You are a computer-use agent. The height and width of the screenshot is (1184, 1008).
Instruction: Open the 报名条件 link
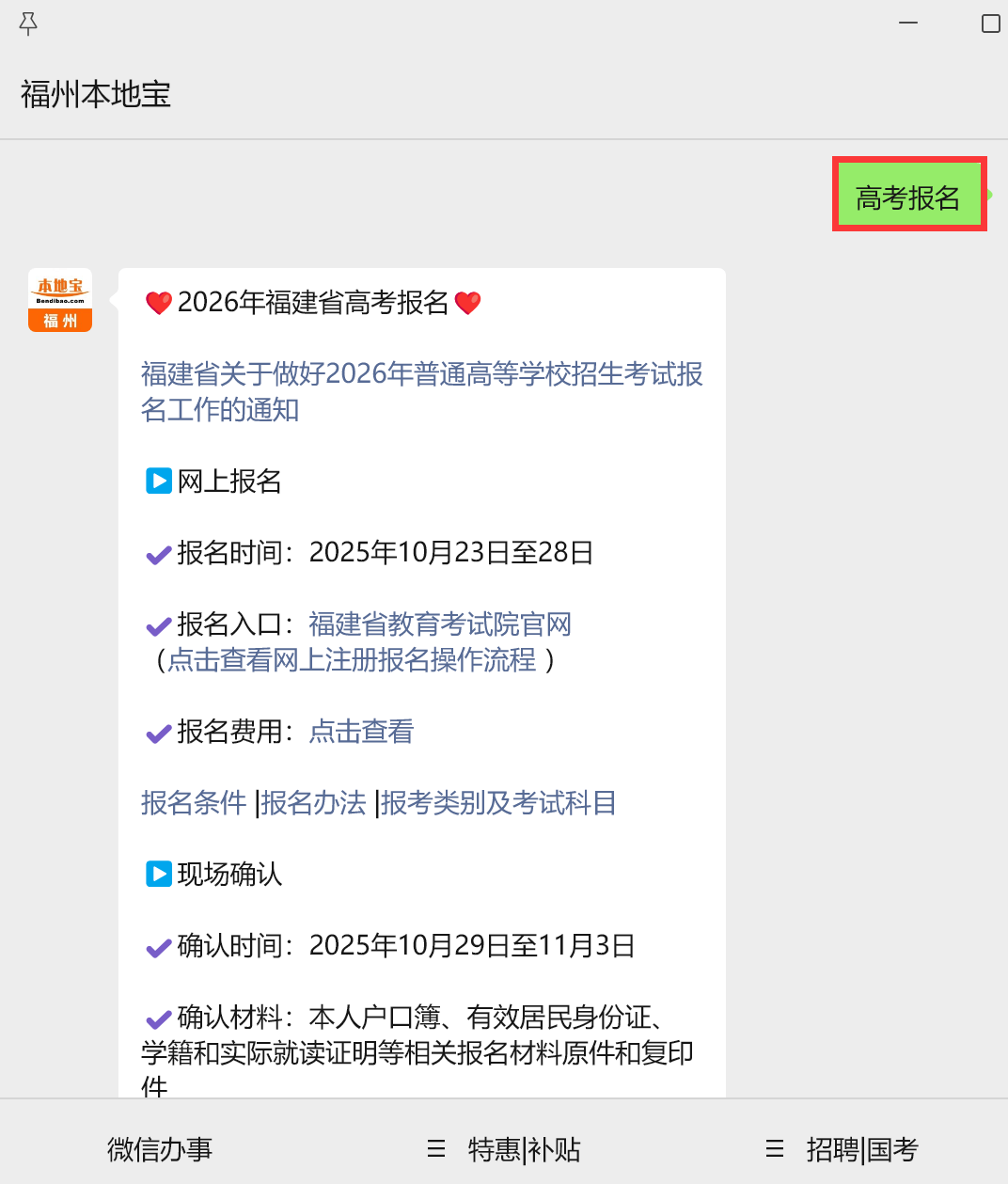coord(194,803)
